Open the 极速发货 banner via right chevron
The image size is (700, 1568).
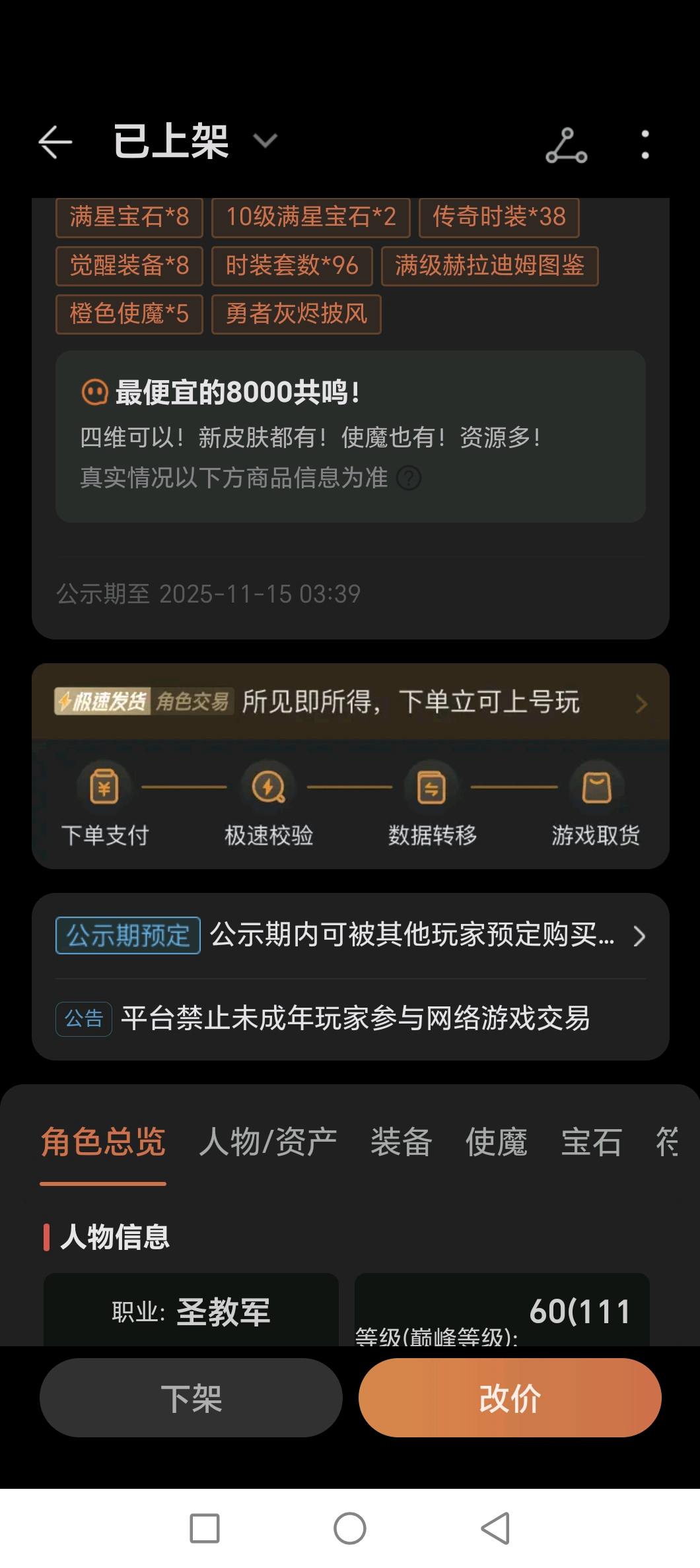[x=639, y=703]
